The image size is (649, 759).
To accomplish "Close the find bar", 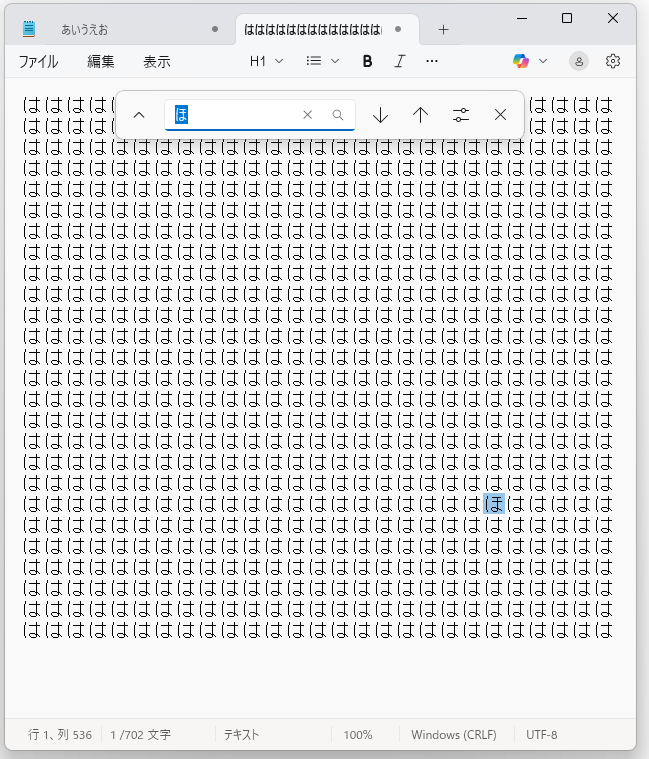I will click(x=500, y=115).
